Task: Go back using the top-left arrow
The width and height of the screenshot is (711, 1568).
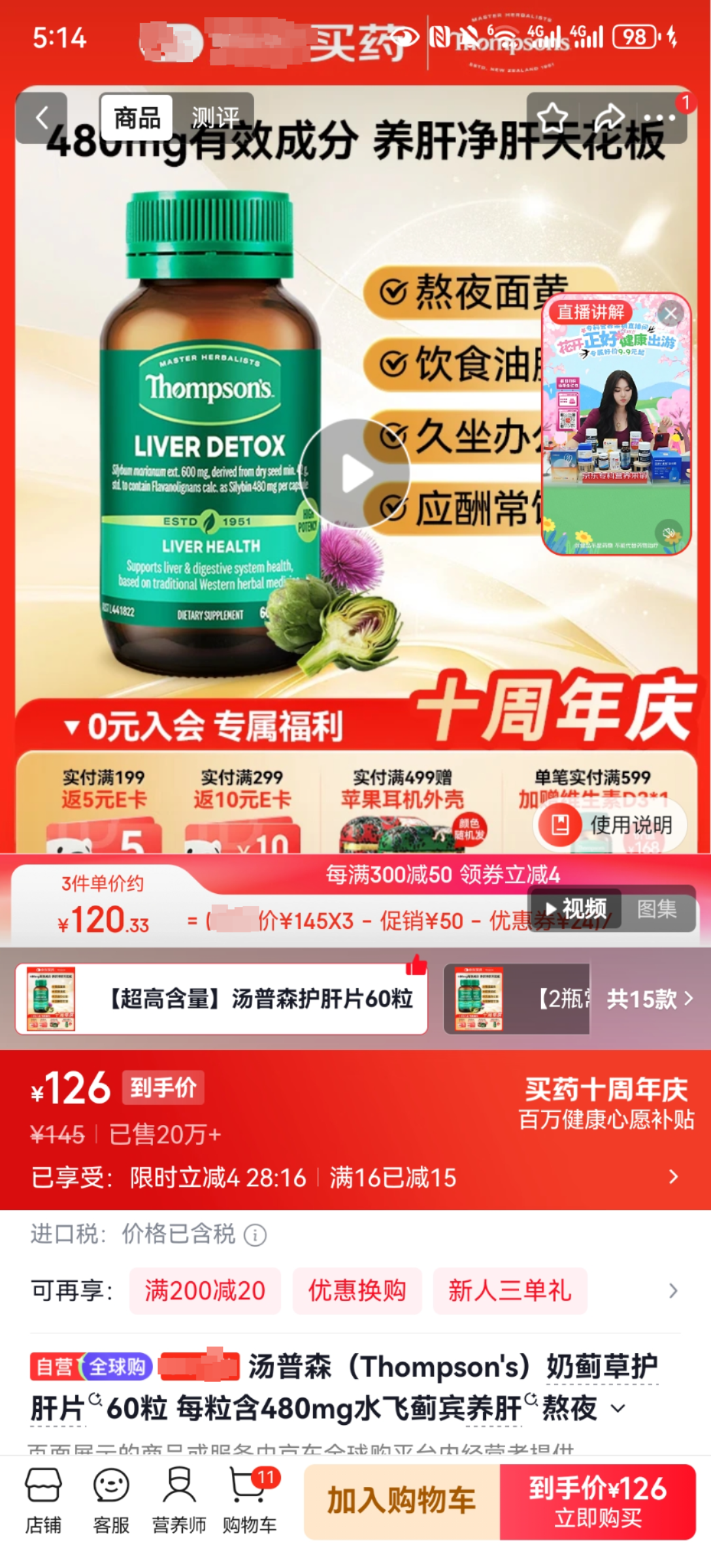Action: (x=42, y=118)
